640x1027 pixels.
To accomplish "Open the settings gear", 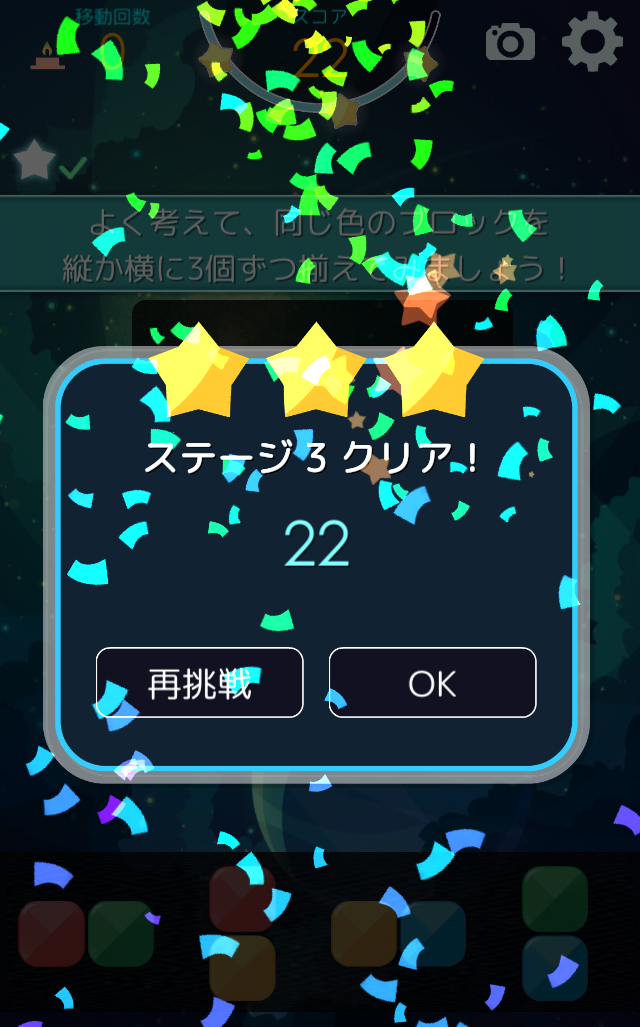I will [x=592, y=41].
